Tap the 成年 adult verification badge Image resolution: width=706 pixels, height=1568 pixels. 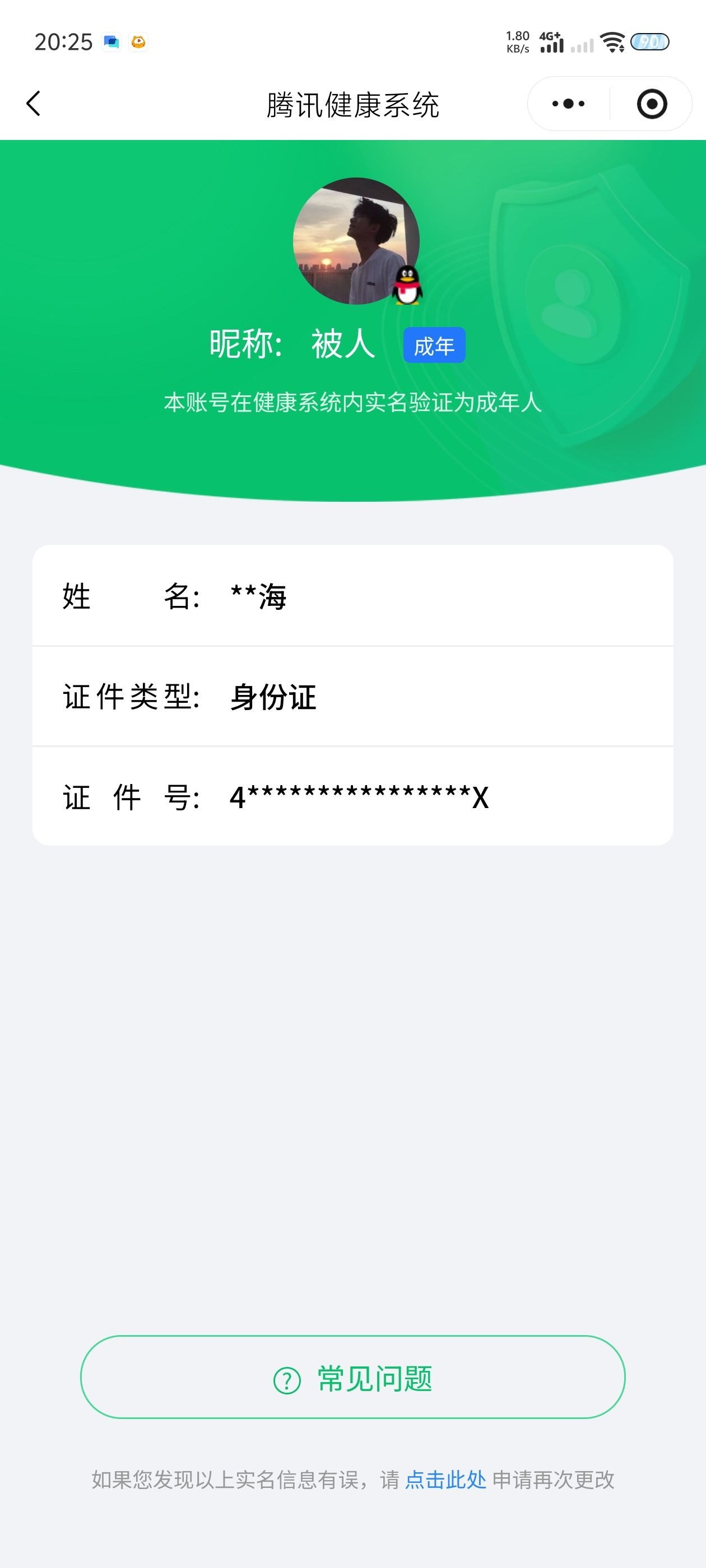(x=436, y=345)
